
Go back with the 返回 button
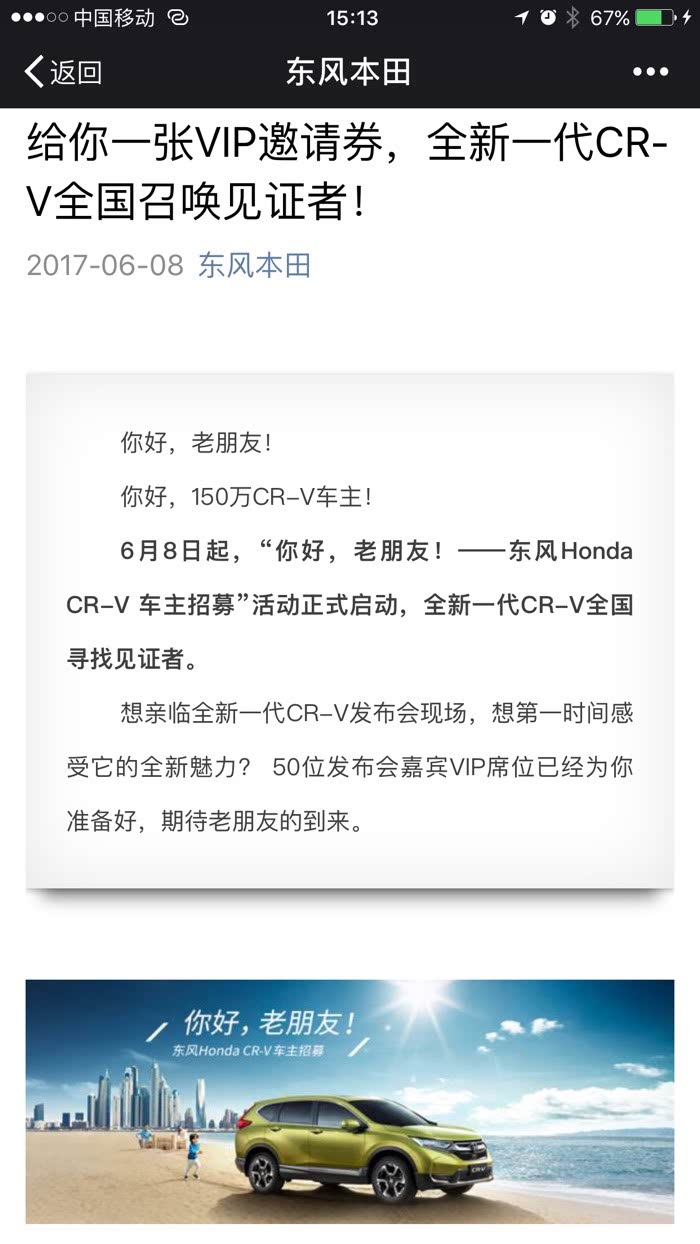[x=63, y=72]
